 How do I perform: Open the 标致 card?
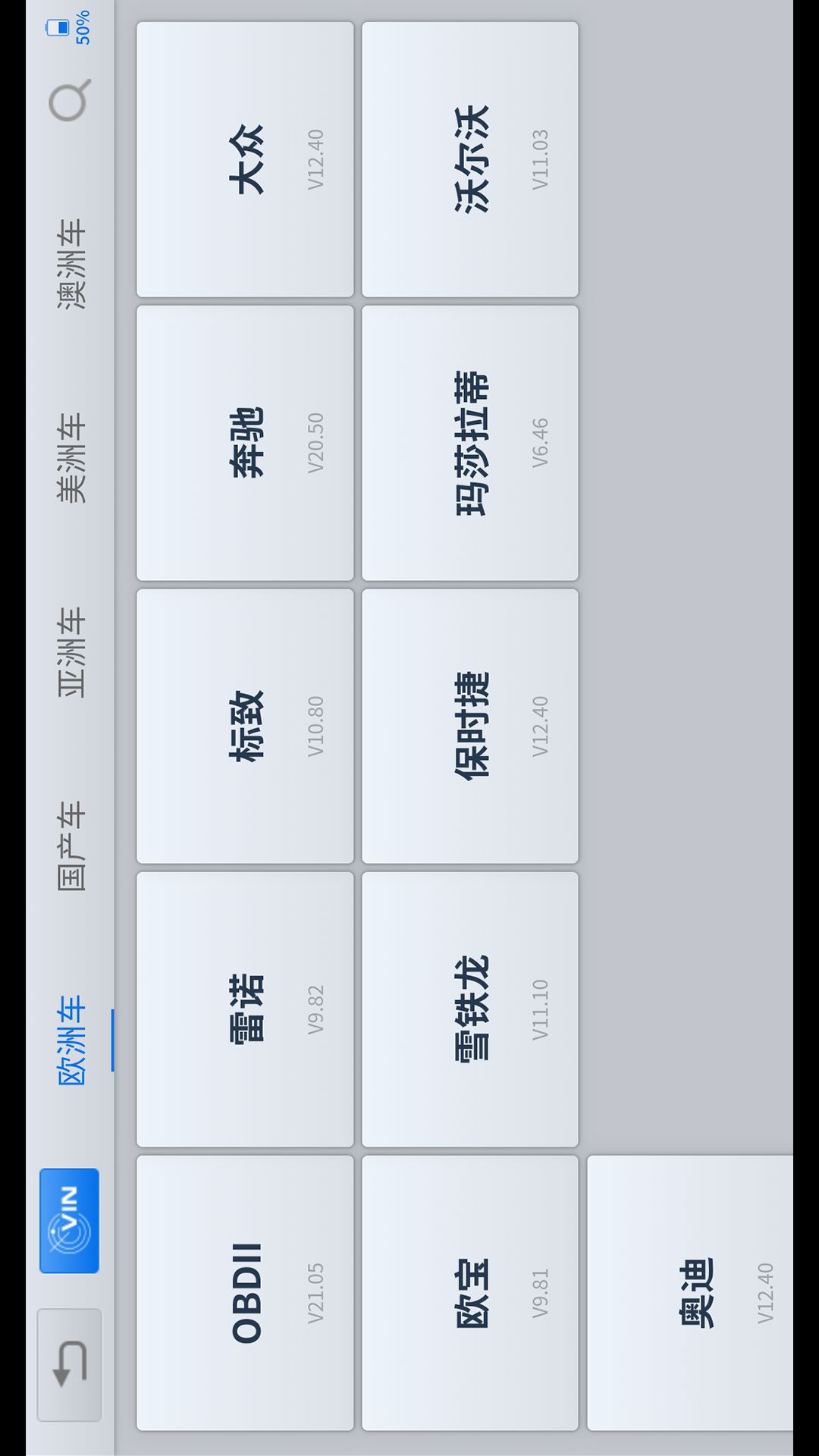click(245, 726)
